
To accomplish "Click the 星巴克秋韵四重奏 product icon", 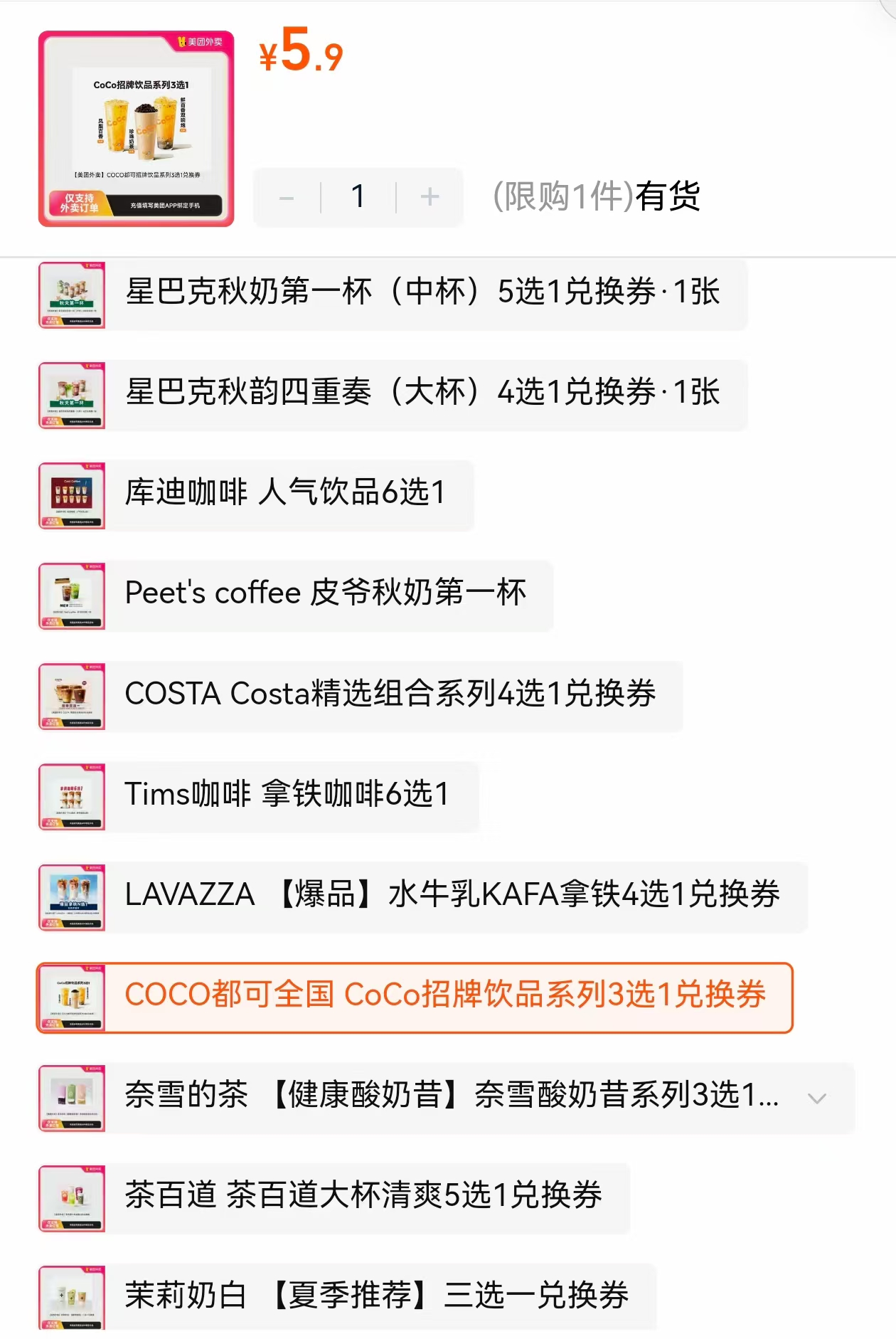I will [71, 395].
